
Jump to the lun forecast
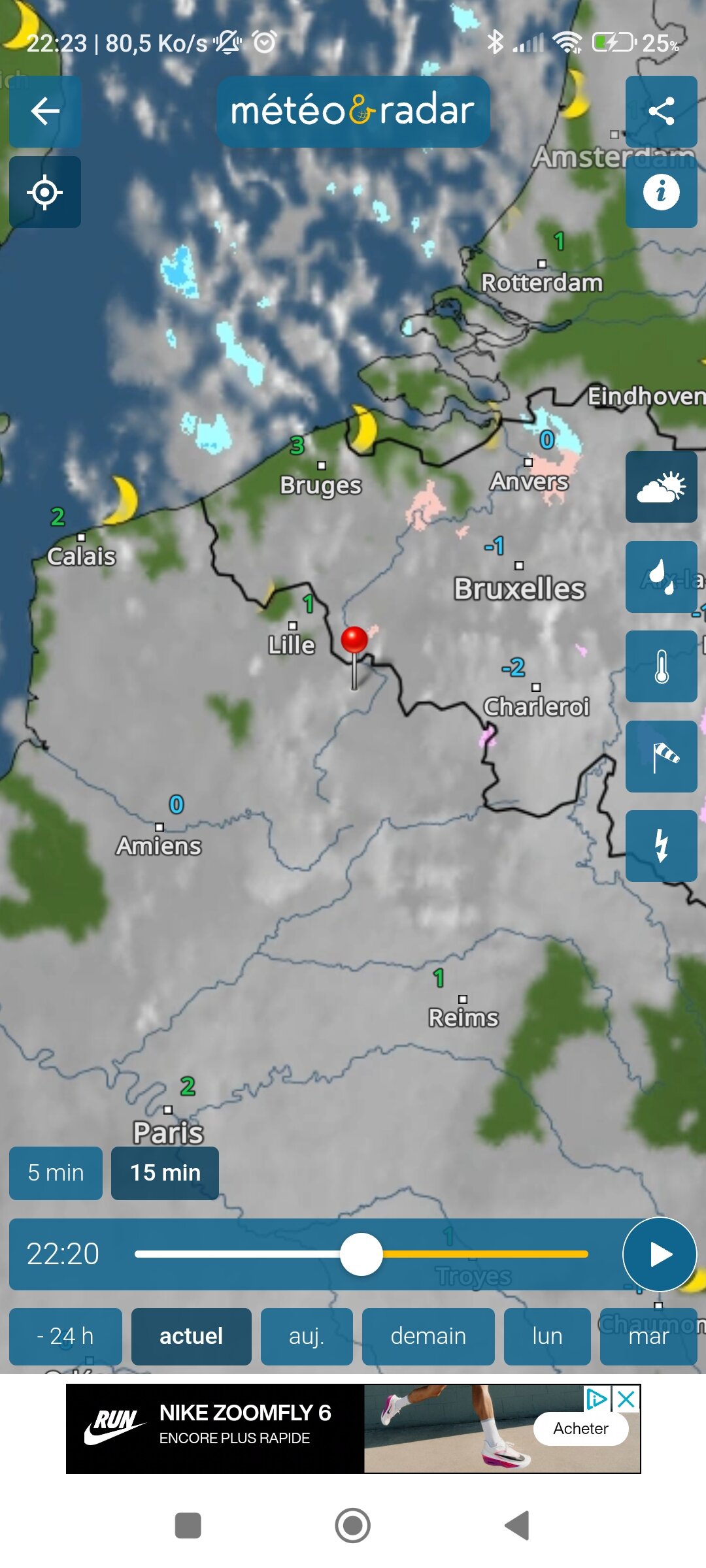pos(547,1336)
